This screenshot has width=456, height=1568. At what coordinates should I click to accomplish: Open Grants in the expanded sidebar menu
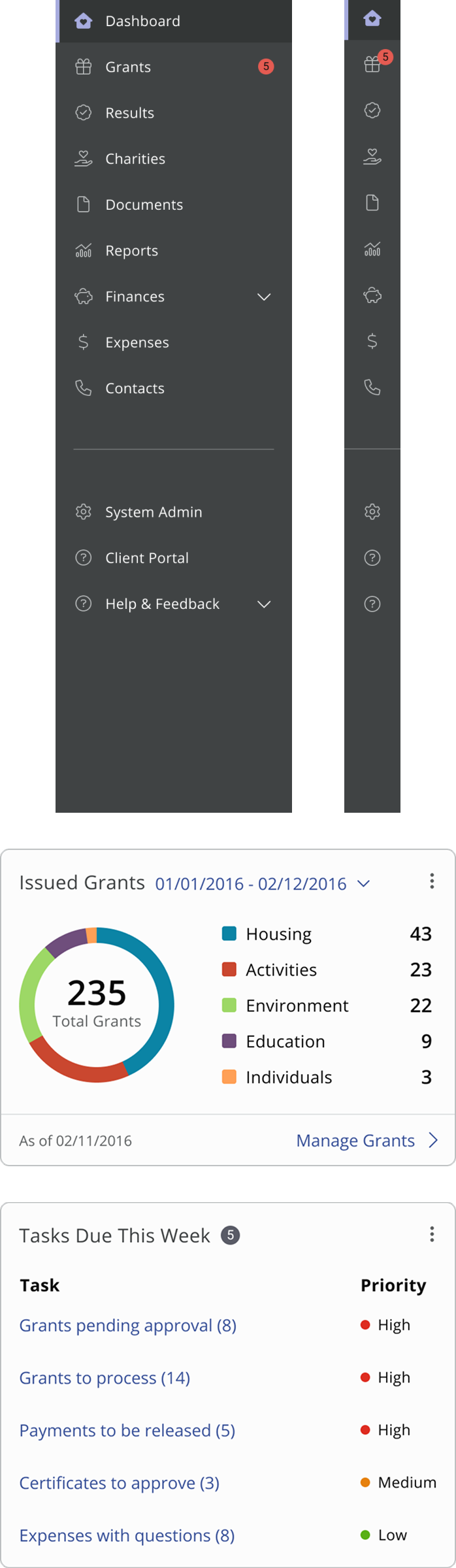128,67
